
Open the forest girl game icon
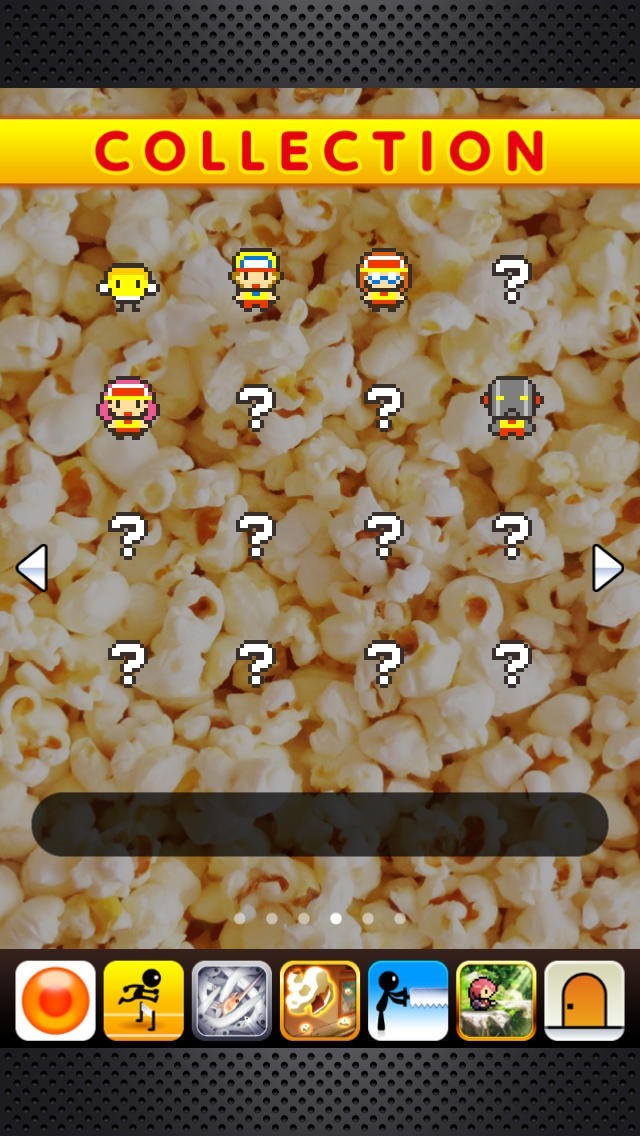point(496,1001)
